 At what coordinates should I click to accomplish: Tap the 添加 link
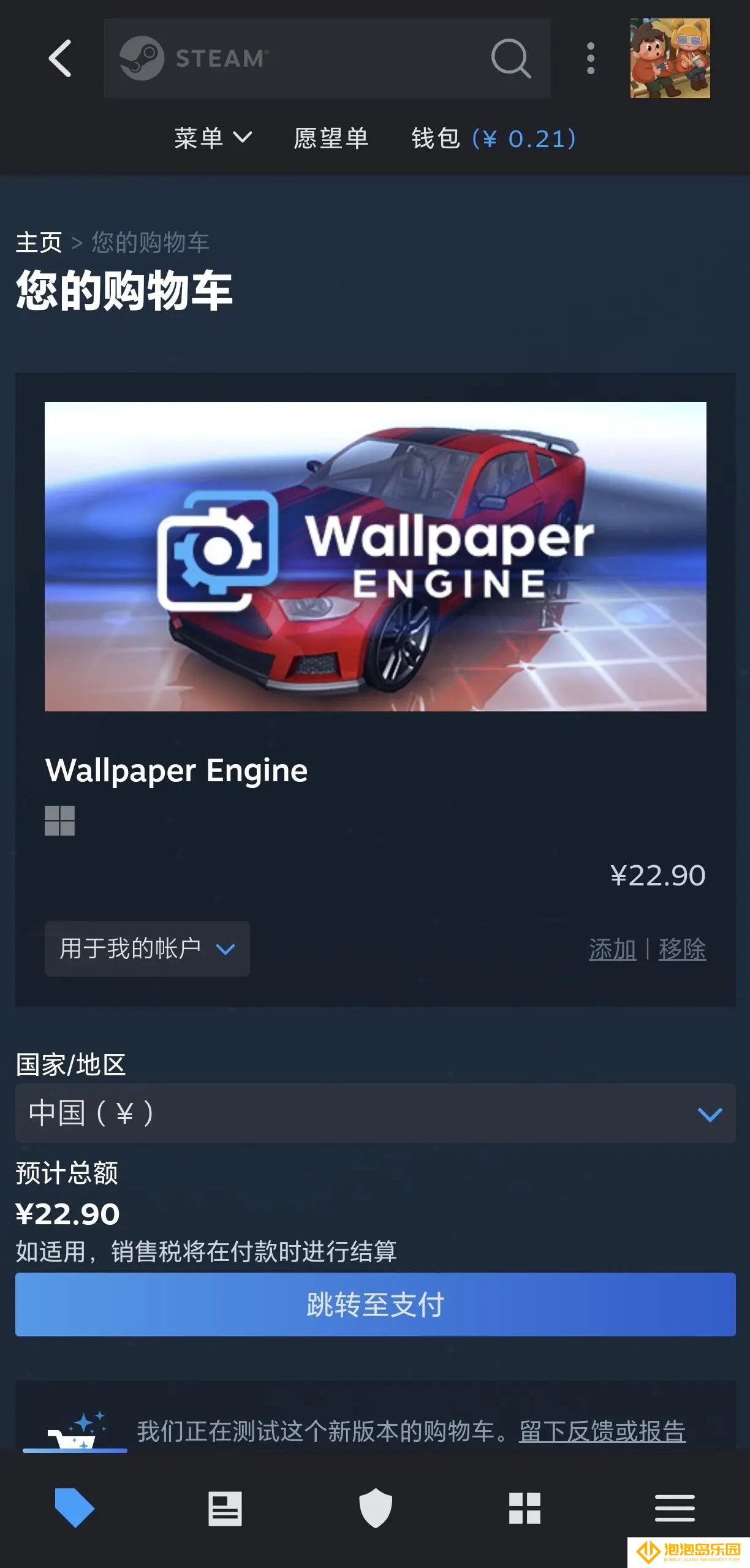point(612,949)
